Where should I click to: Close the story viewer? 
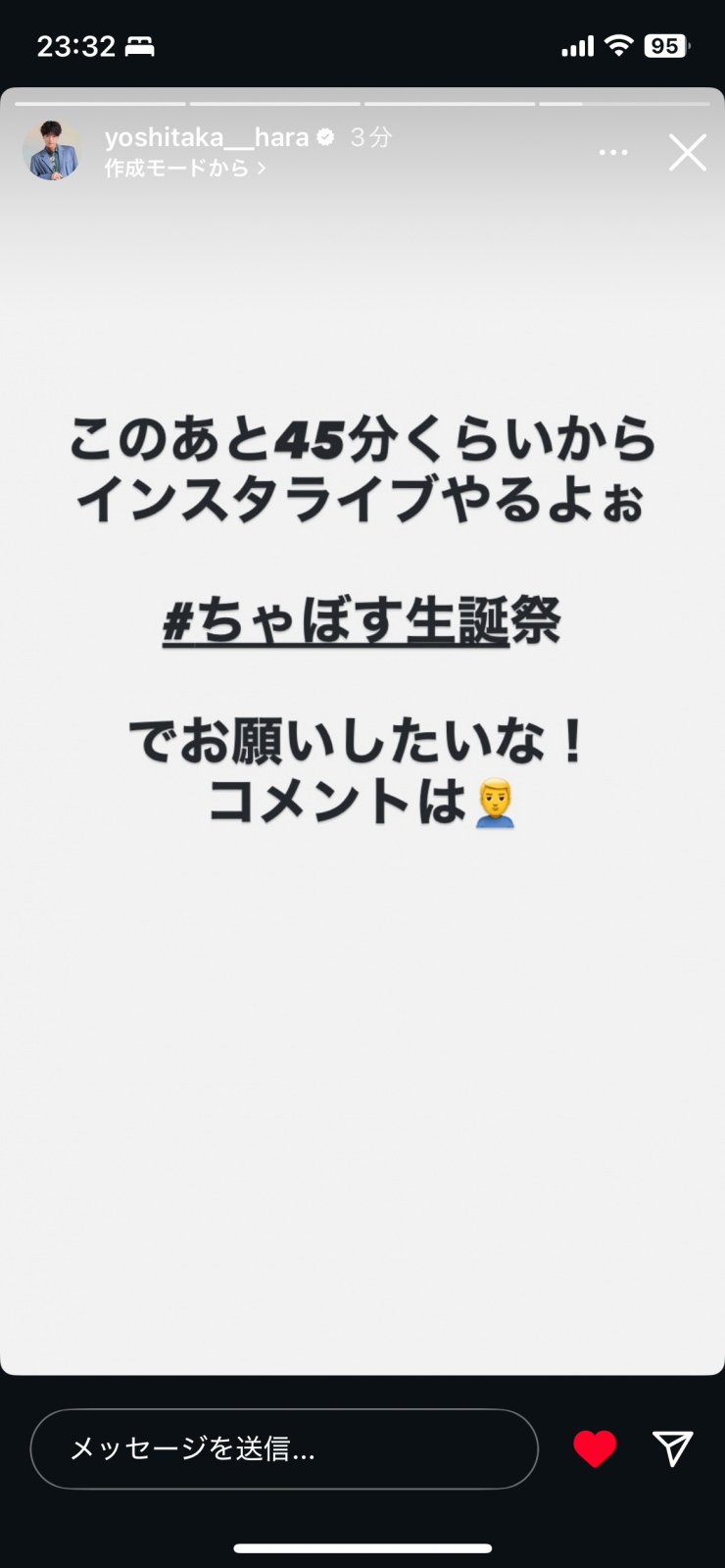[687, 153]
